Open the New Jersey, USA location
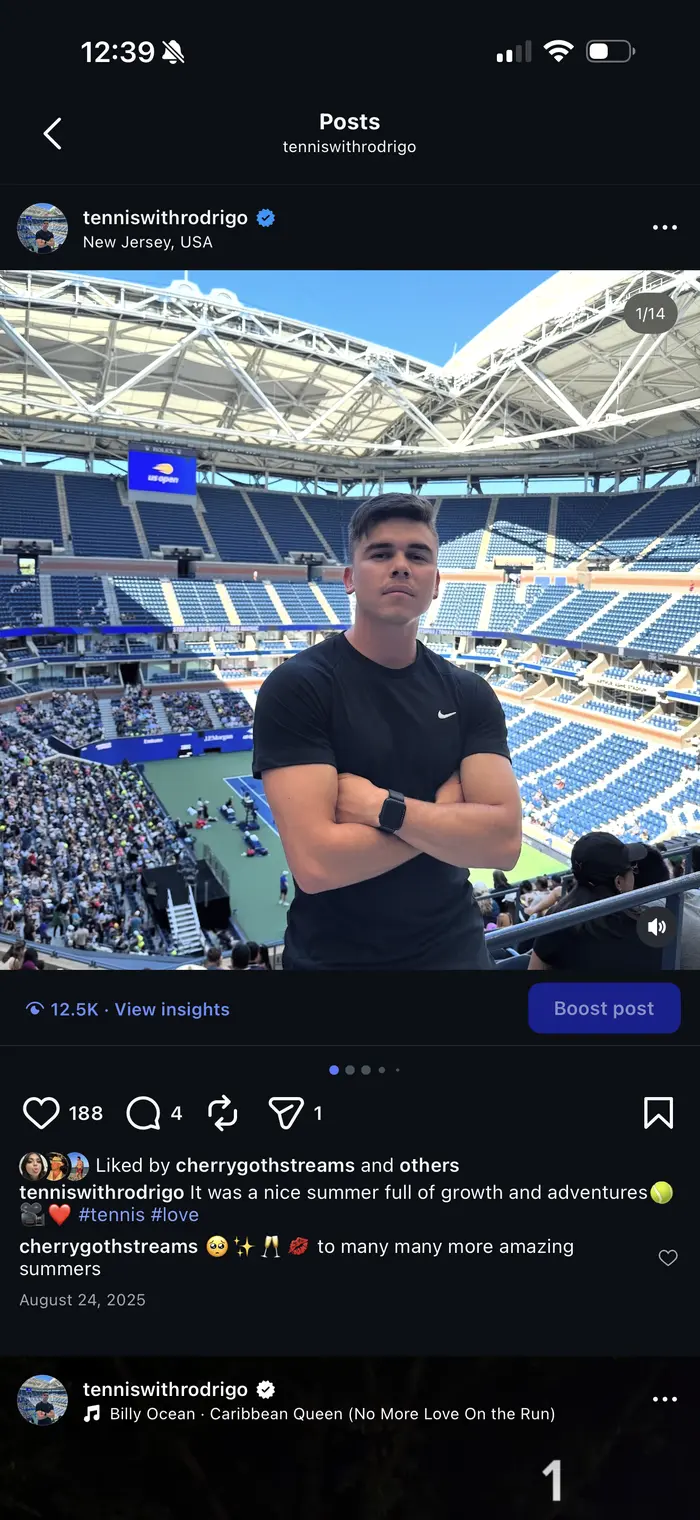 [147, 242]
